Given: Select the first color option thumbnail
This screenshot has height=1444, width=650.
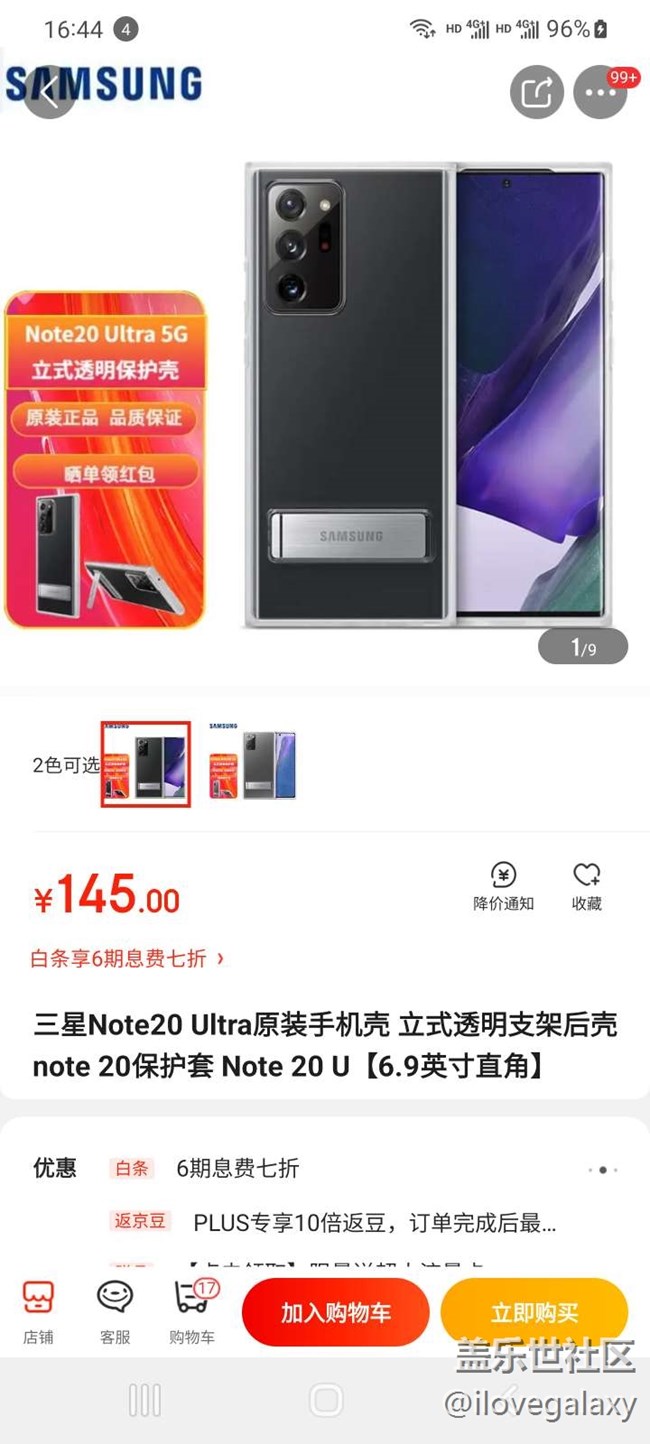Looking at the screenshot, I should 146,765.
